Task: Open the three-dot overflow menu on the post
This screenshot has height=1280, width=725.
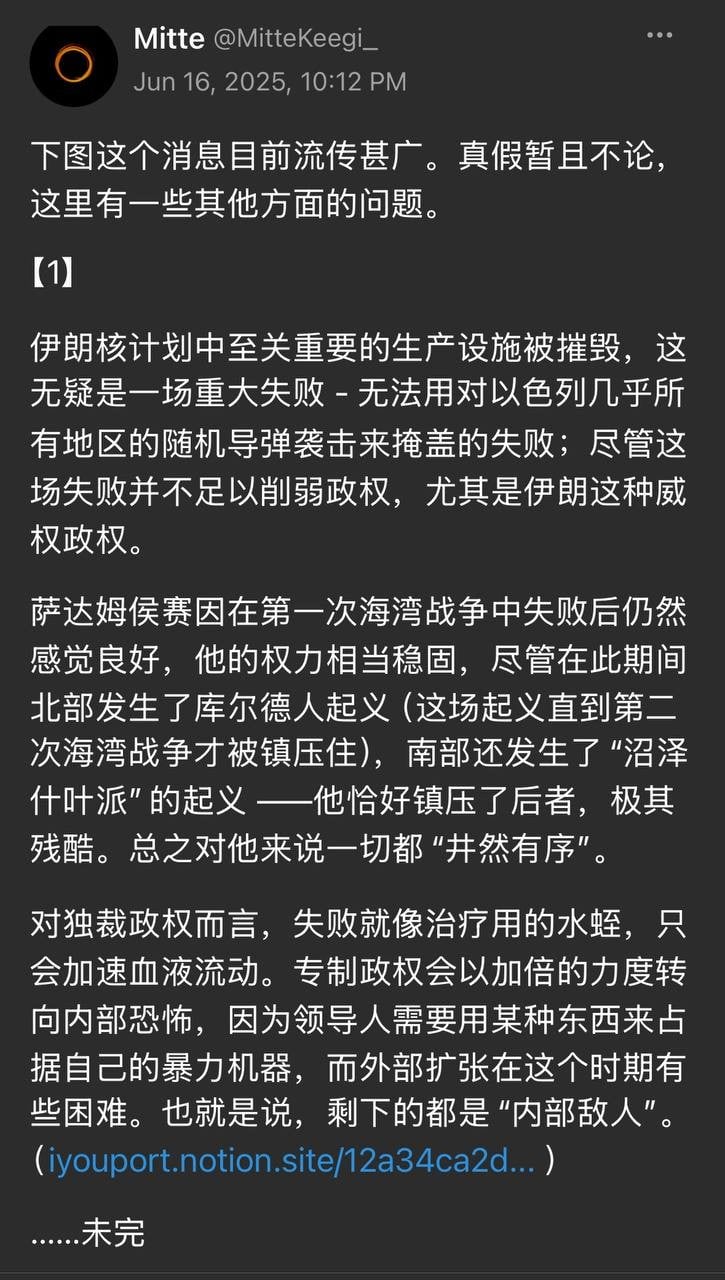Action: pyautogui.click(x=659, y=35)
